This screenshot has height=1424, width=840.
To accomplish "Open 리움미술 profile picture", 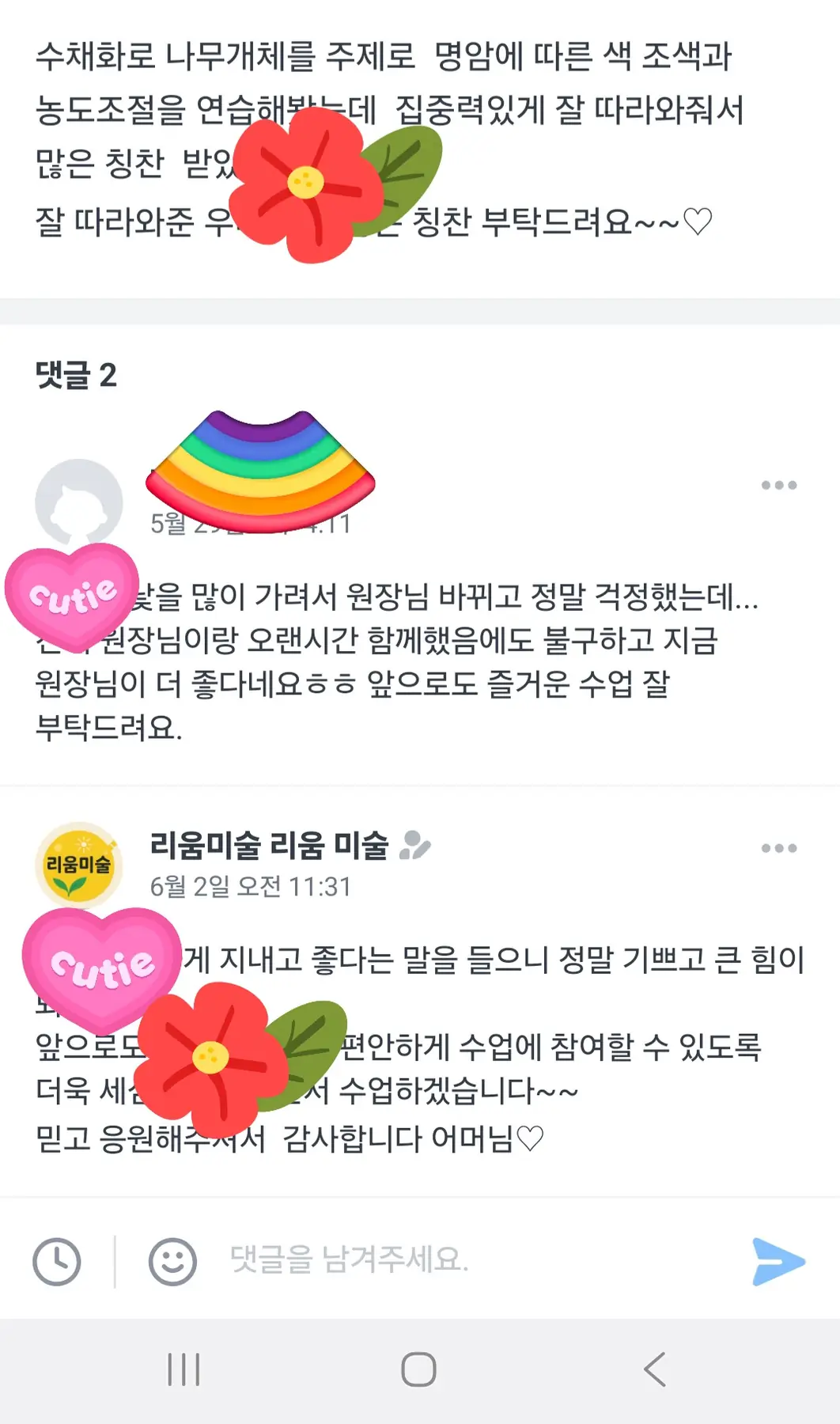I will click(78, 865).
